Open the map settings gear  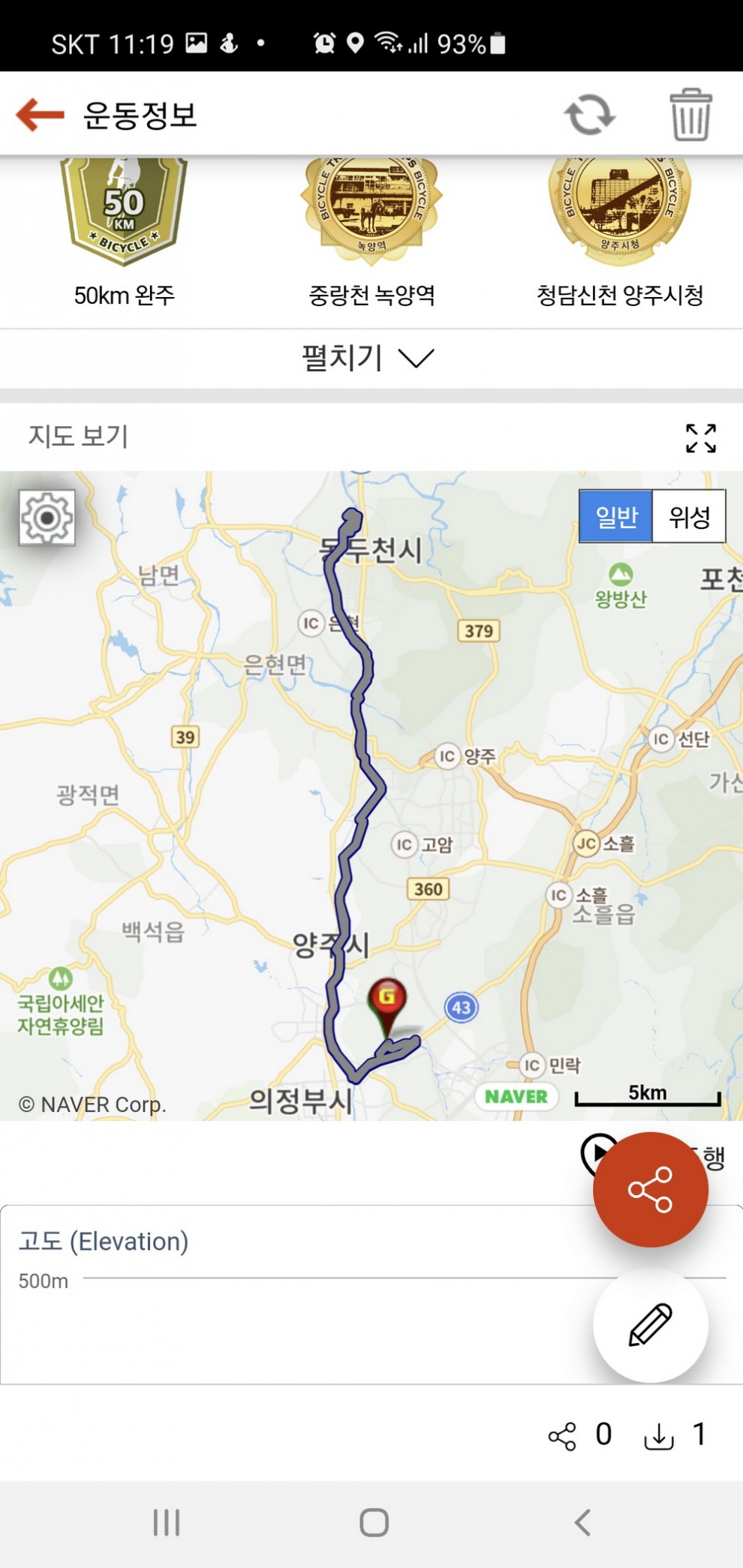pyautogui.click(x=47, y=518)
